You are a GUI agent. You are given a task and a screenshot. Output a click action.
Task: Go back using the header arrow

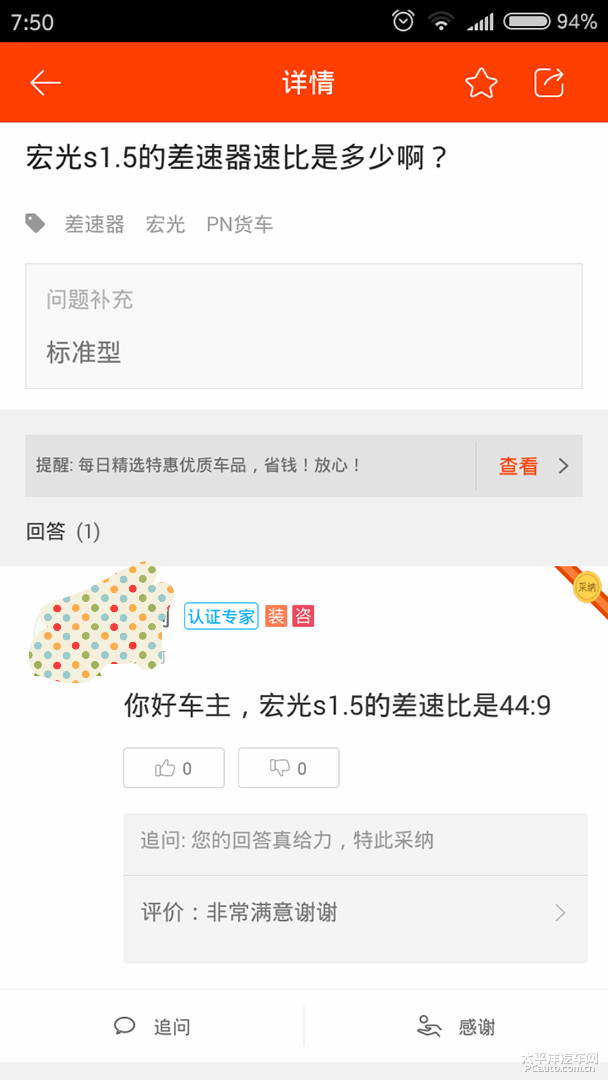45,83
